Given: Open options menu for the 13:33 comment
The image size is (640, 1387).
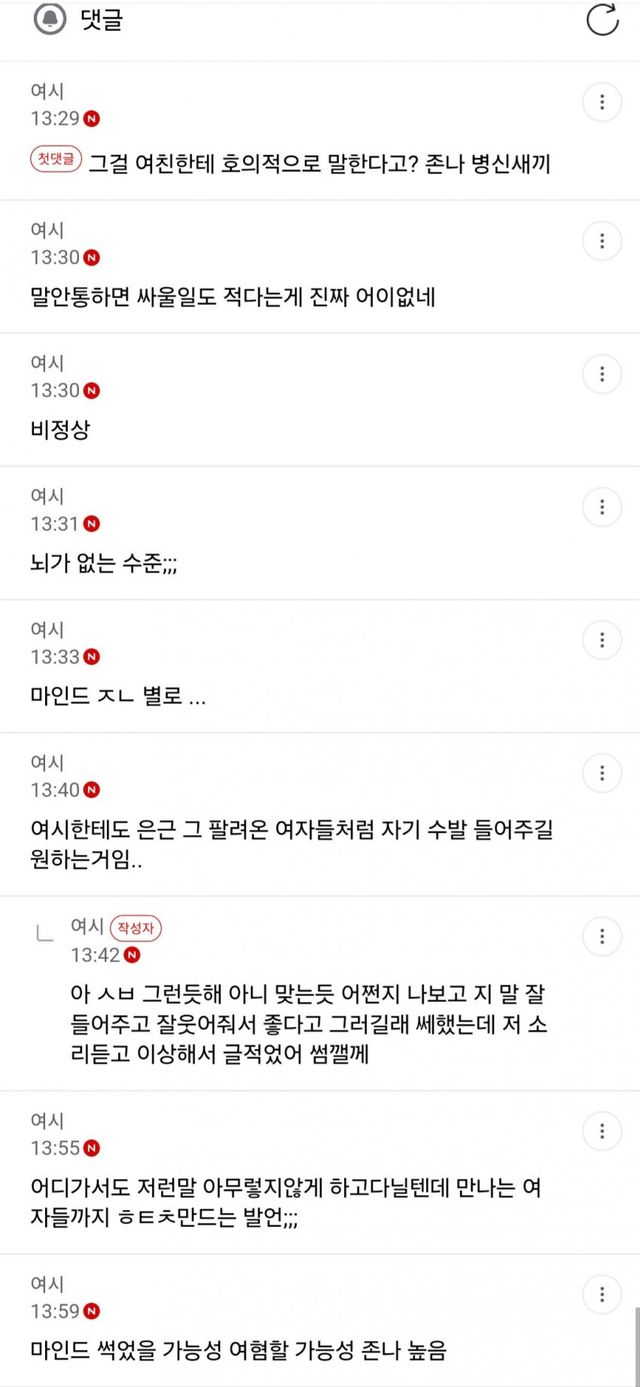Looking at the screenshot, I should pos(602,640).
